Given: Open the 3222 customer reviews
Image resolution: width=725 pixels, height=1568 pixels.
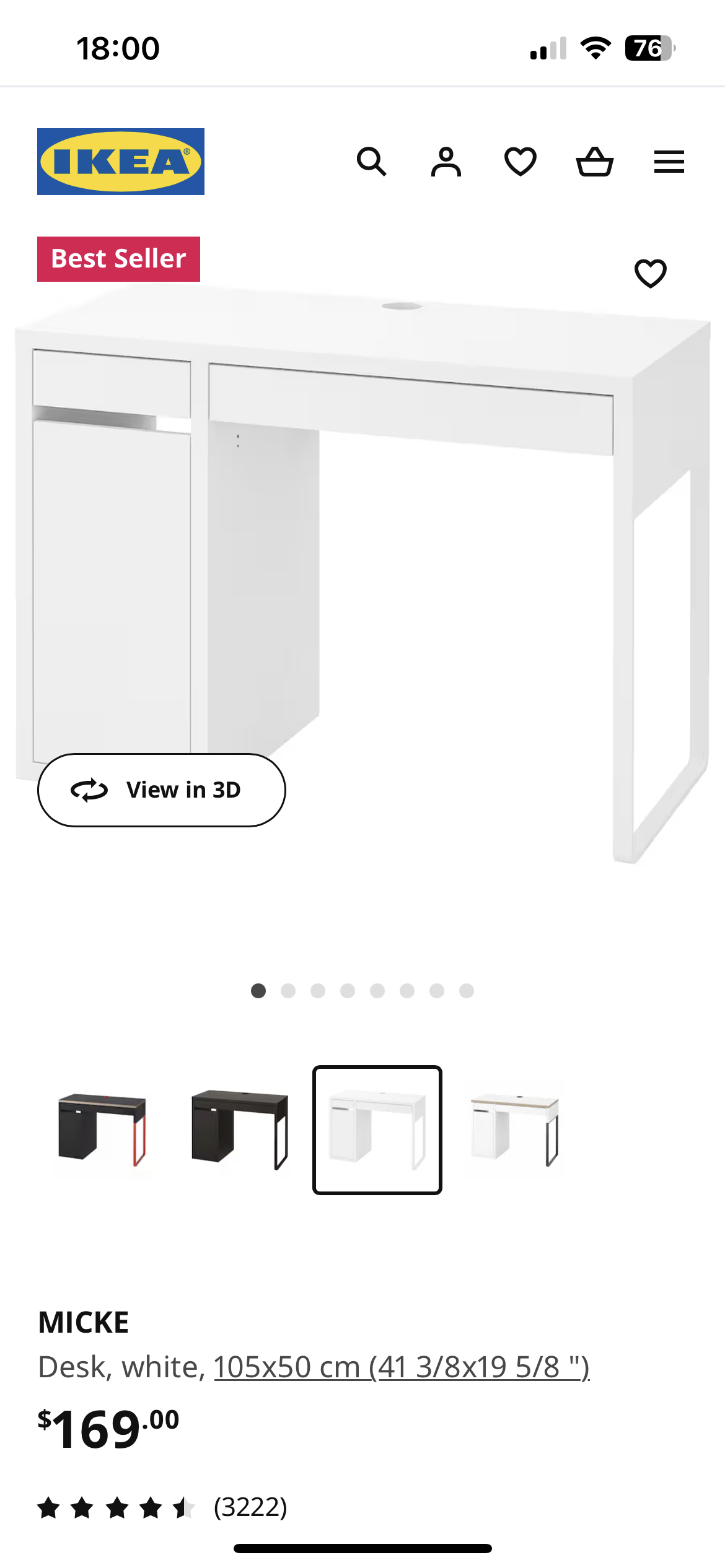Looking at the screenshot, I should pos(250,1507).
